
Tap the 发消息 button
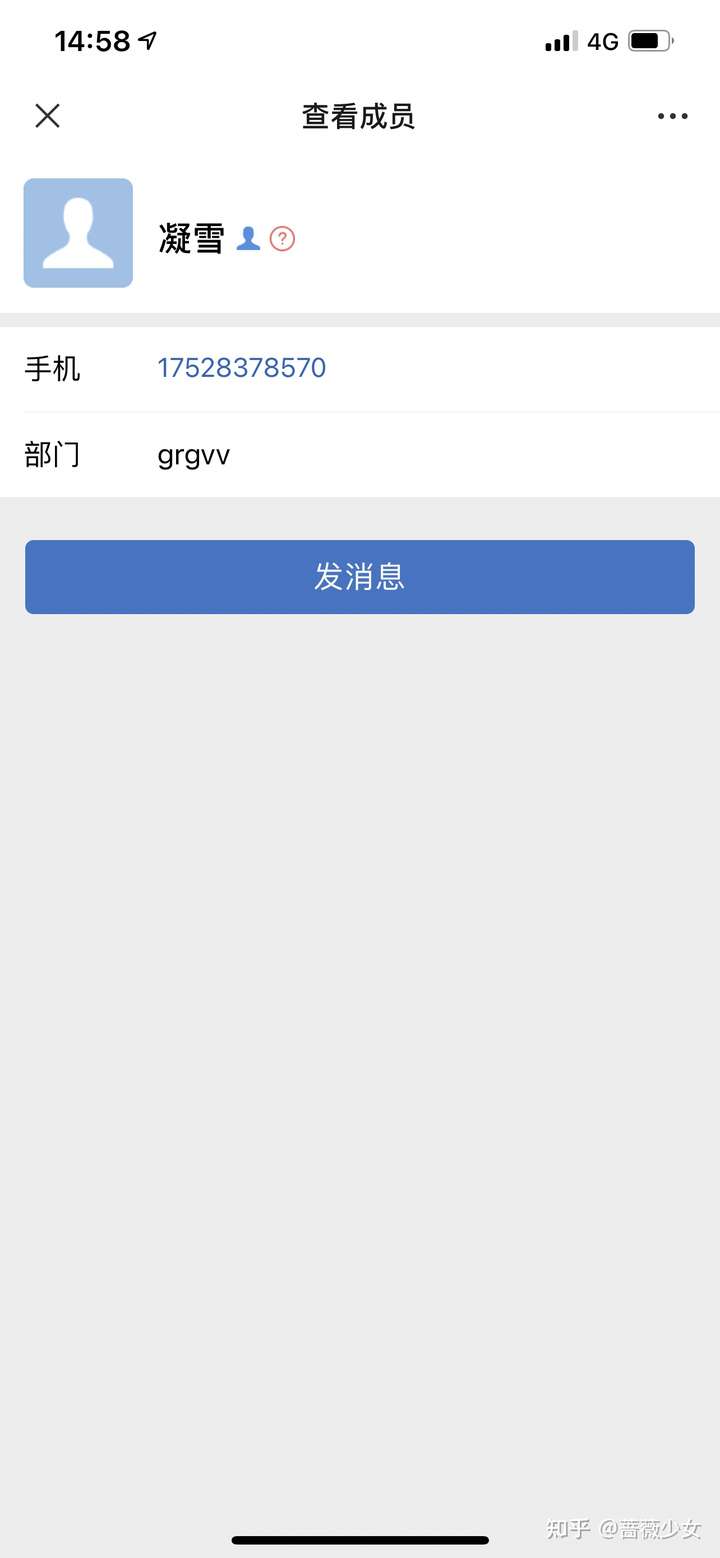pyautogui.click(x=359, y=577)
